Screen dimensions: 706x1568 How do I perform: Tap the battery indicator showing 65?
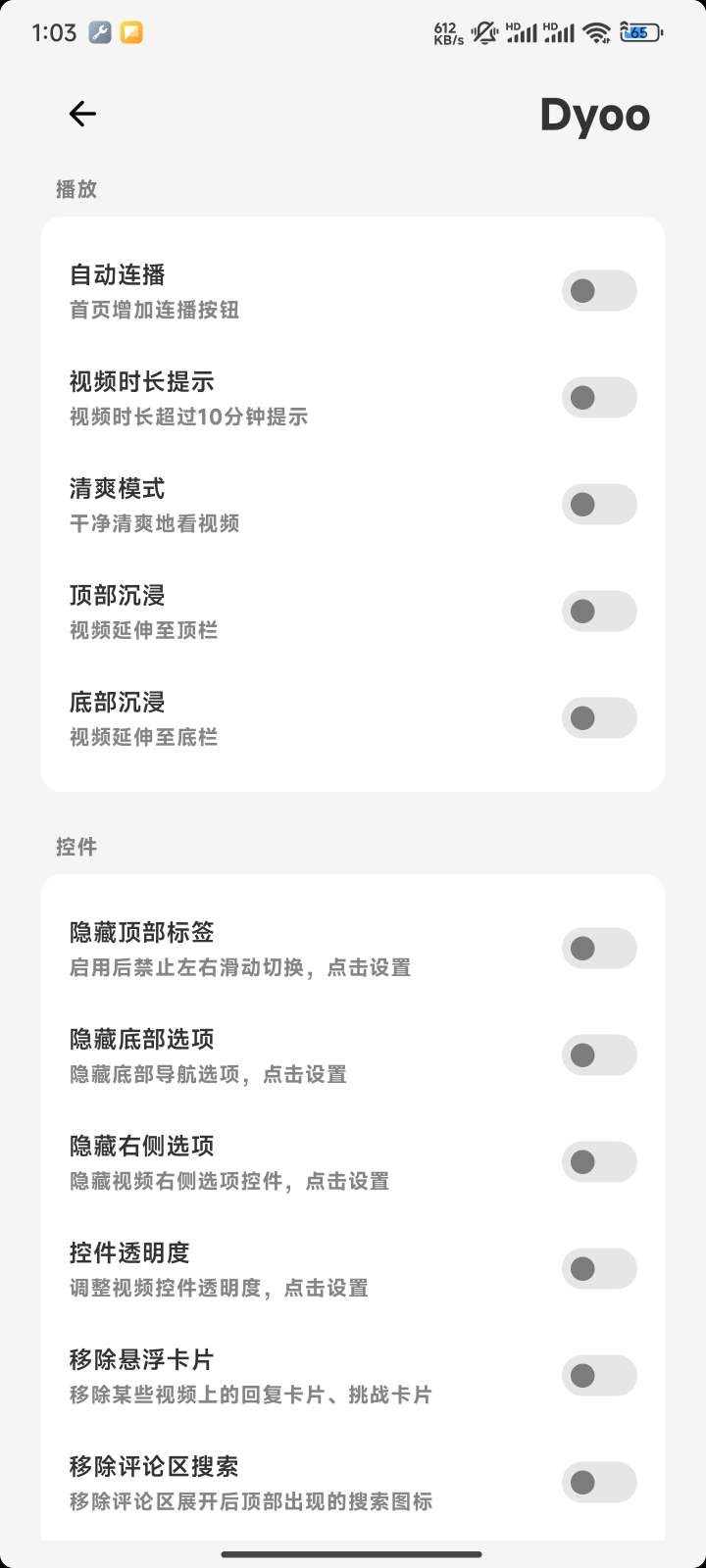644,32
